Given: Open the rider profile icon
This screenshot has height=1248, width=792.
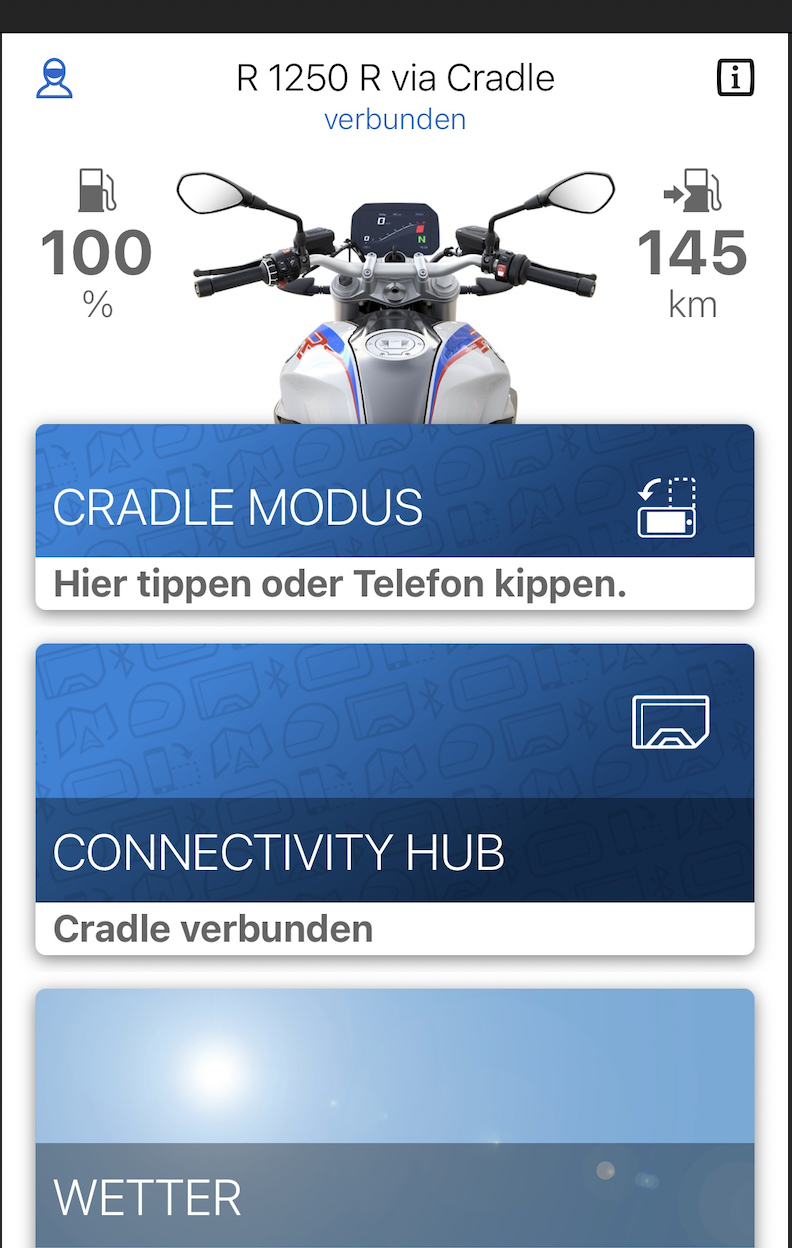Looking at the screenshot, I should pyautogui.click(x=55, y=78).
